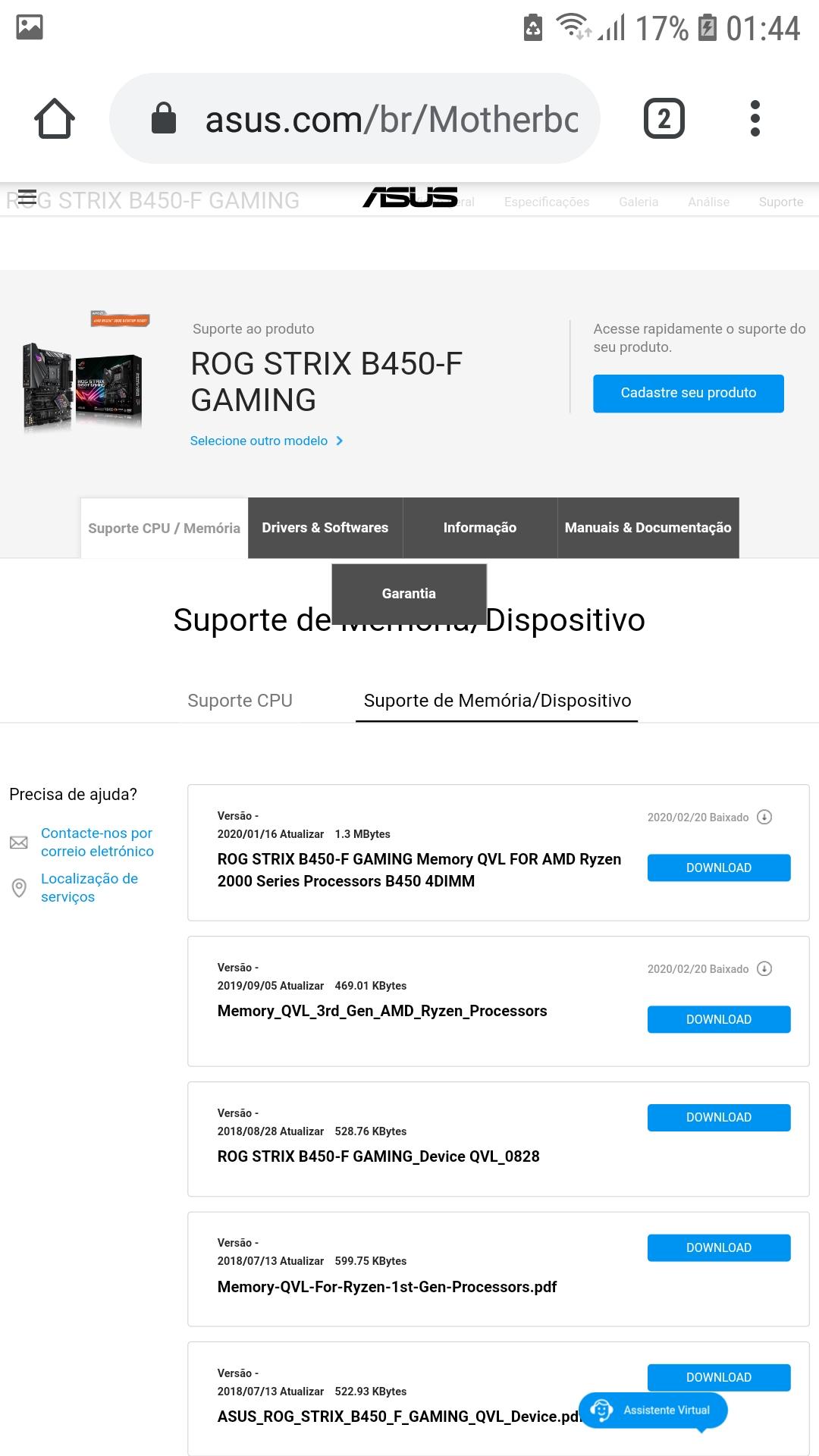The height and width of the screenshot is (1456, 819).
Task: Download the Ryzen 2000 Series Memory QVL file
Action: [x=719, y=868]
